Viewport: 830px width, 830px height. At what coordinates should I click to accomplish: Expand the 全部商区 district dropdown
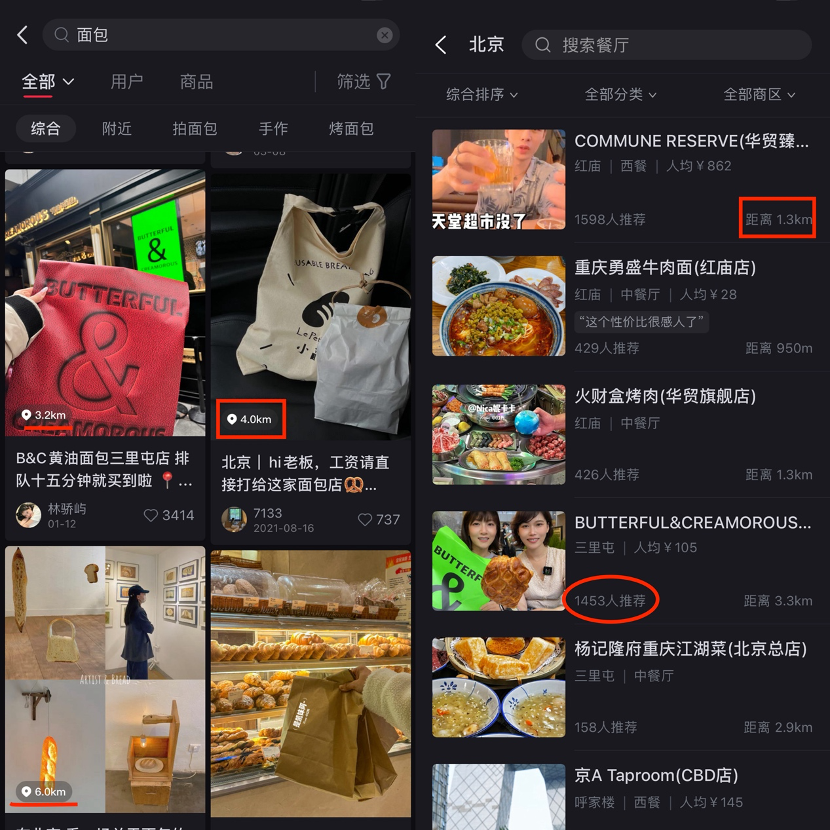click(x=759, y=94)
